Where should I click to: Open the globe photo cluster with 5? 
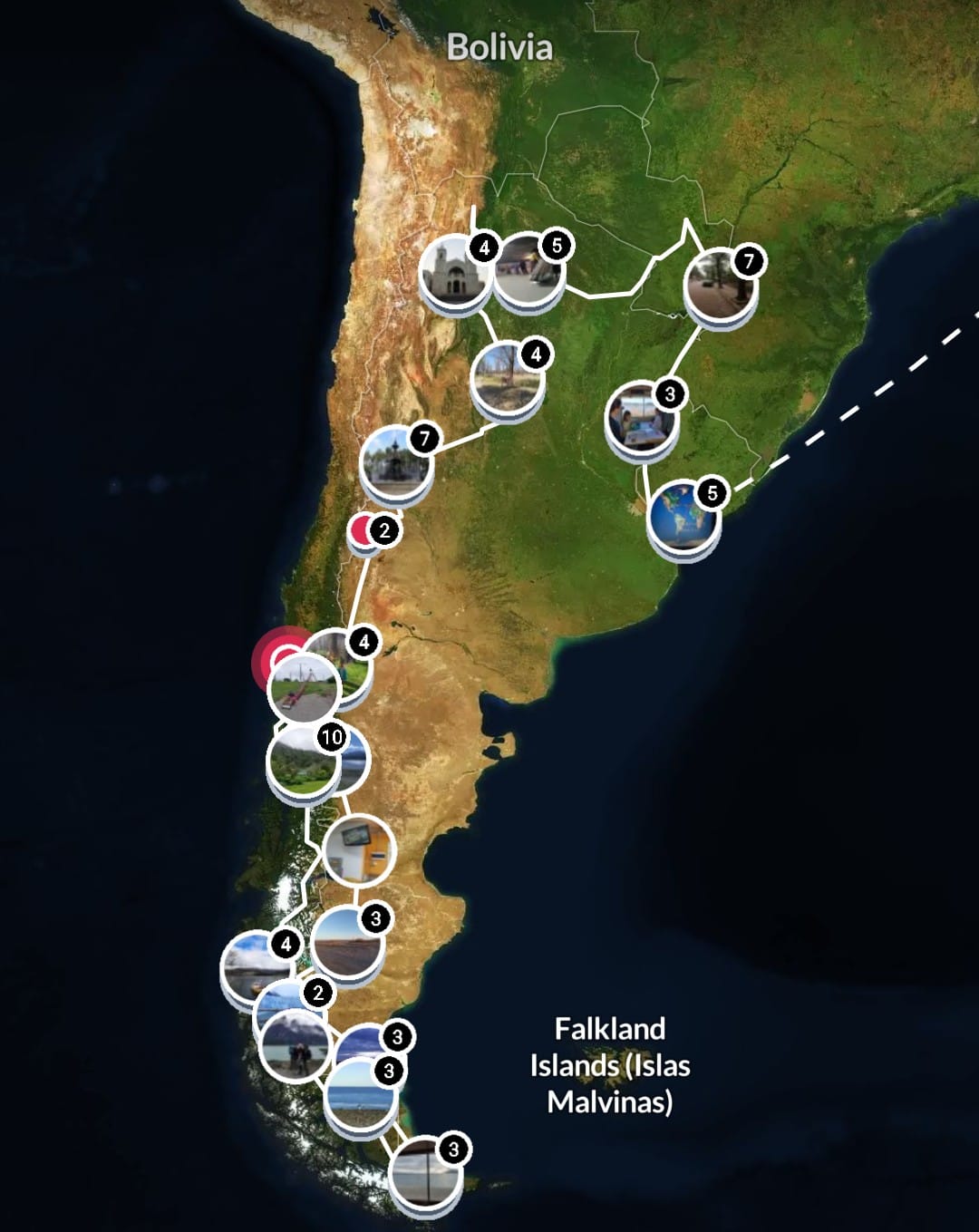tap(683, 517)
